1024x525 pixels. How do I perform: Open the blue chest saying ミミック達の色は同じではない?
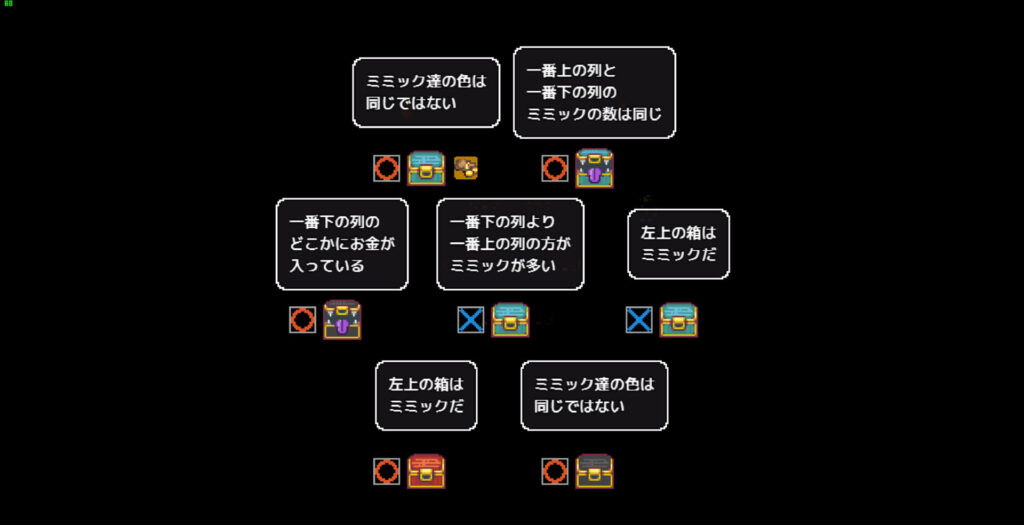[426, 168]
